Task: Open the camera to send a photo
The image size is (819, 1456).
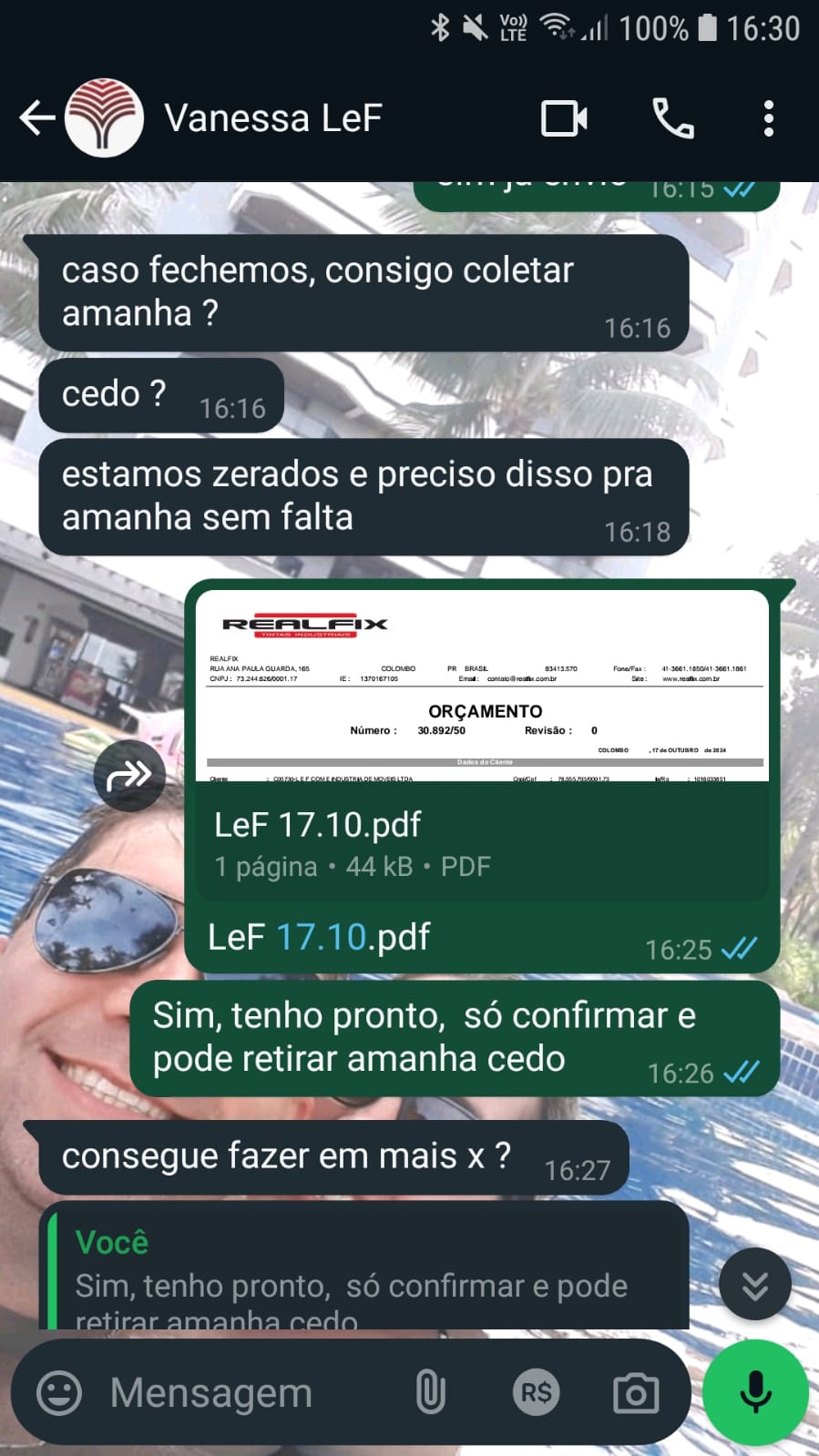Action: click(636, 1393)
